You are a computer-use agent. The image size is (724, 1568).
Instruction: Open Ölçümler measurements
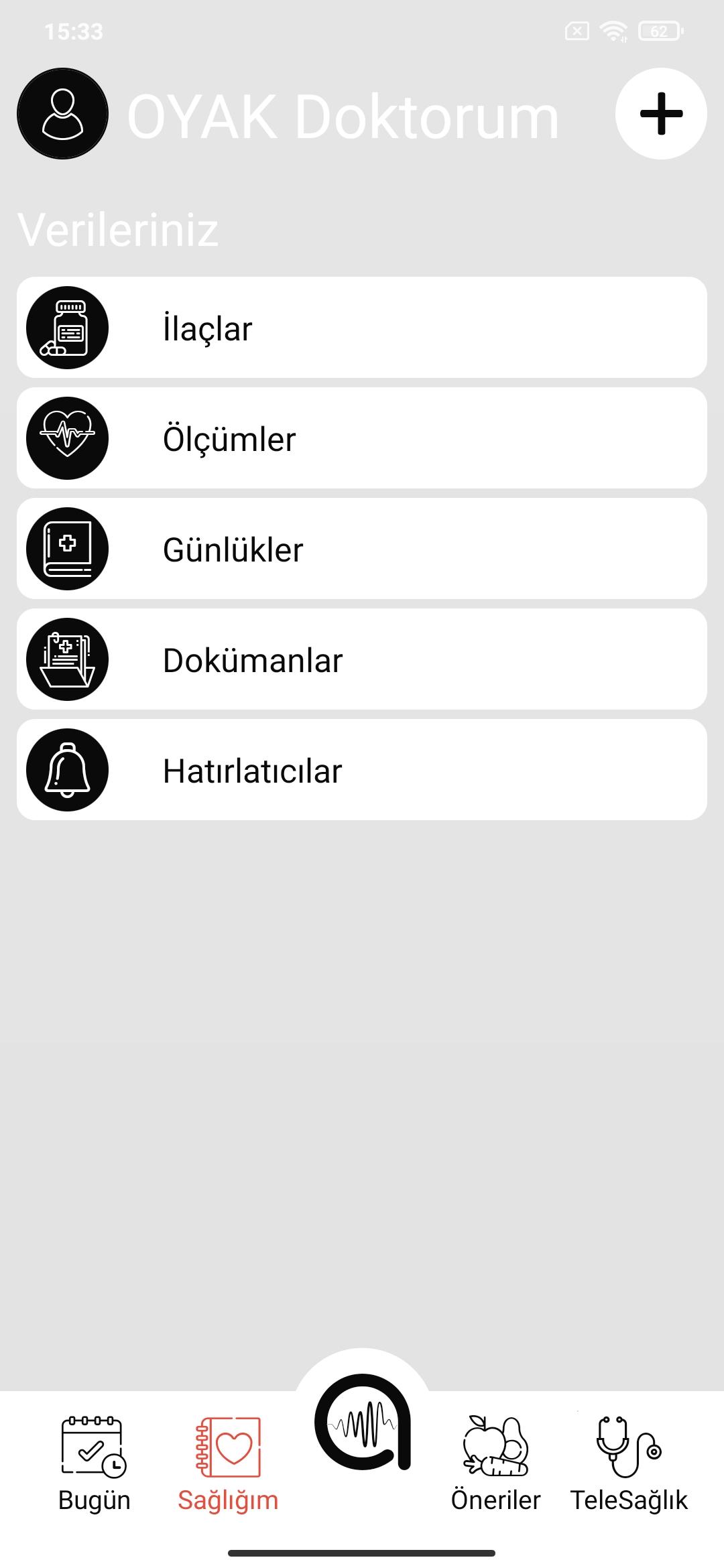(x=362, y=438)
